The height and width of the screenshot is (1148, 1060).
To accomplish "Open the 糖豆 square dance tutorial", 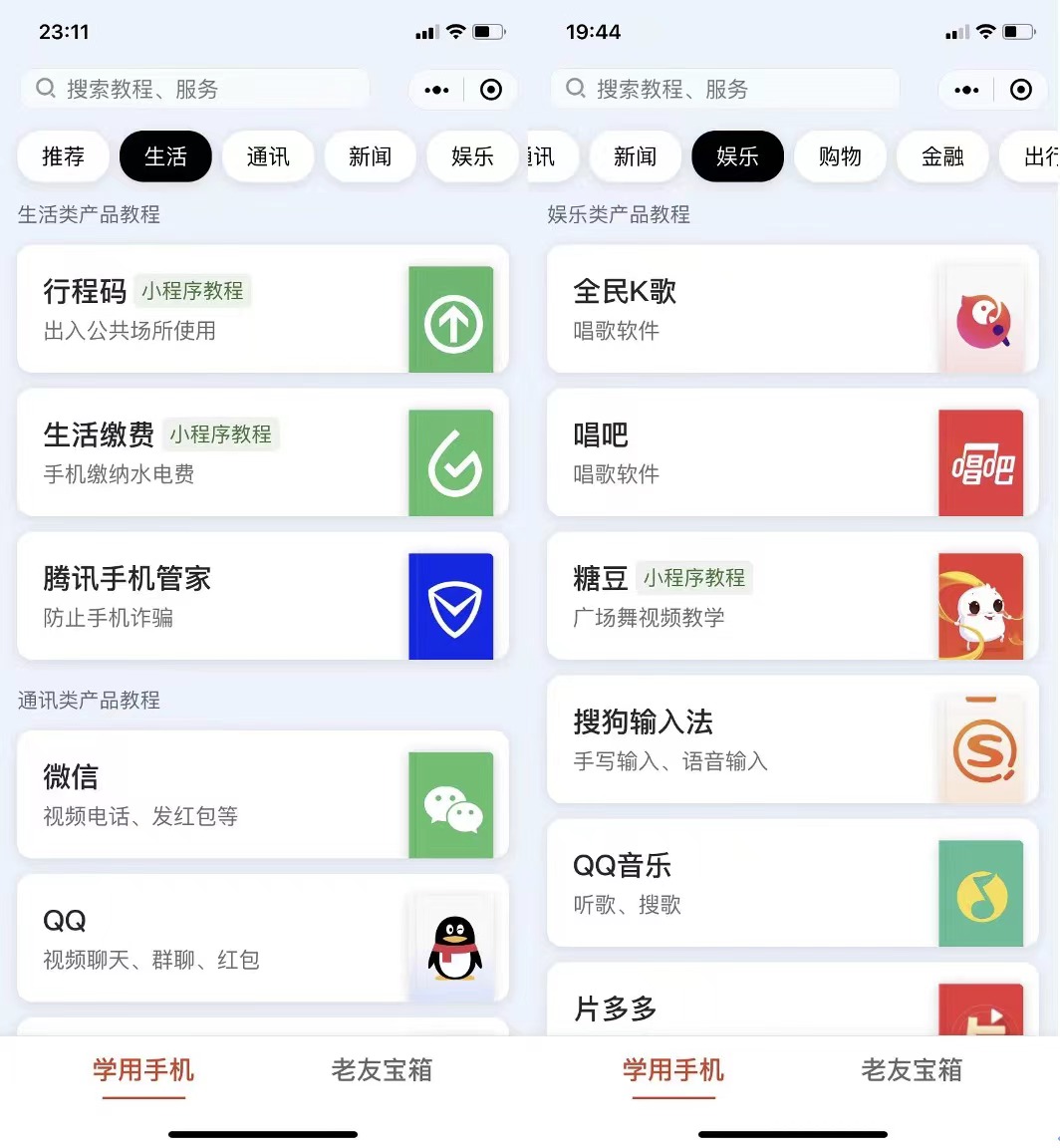I will pos(792,596).
